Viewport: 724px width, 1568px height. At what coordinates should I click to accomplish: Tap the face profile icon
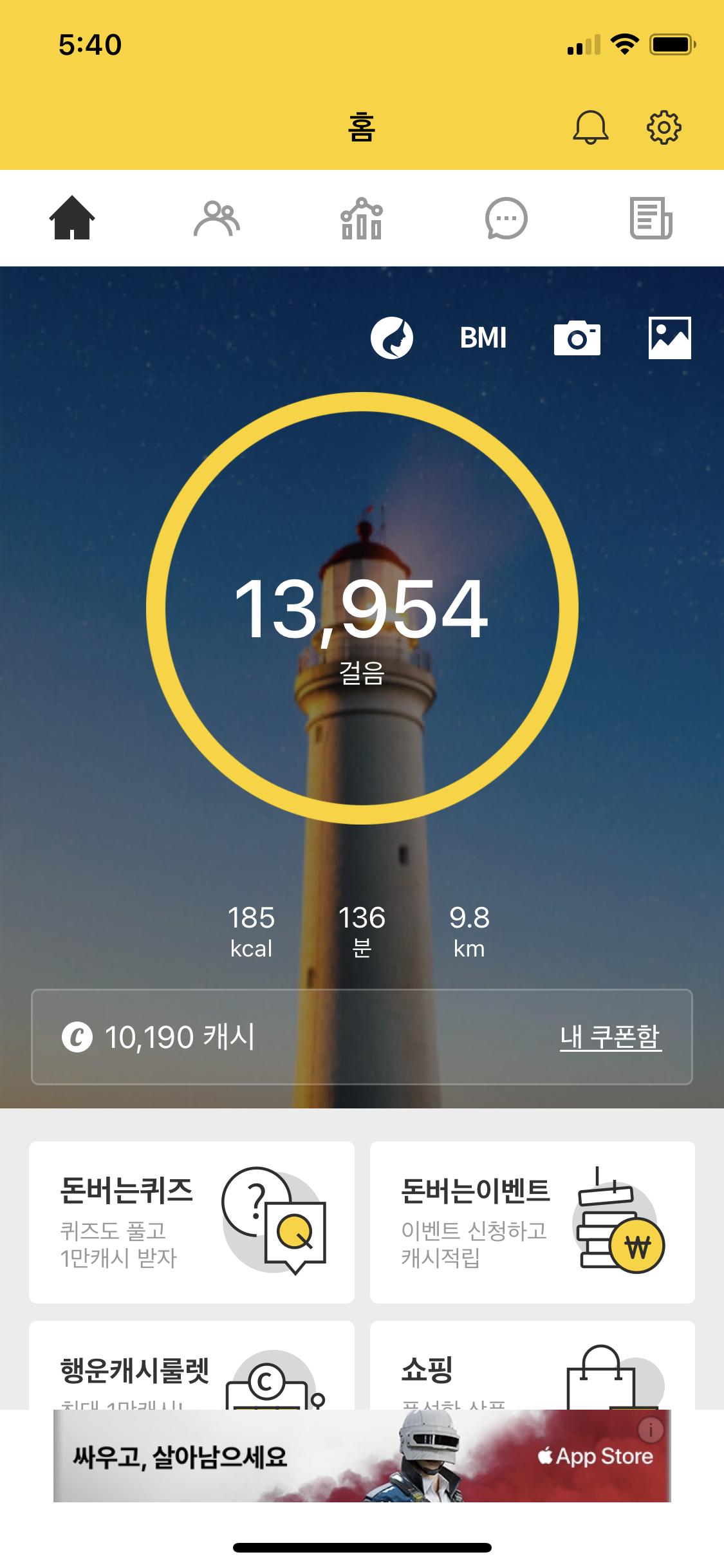point(391,338)
